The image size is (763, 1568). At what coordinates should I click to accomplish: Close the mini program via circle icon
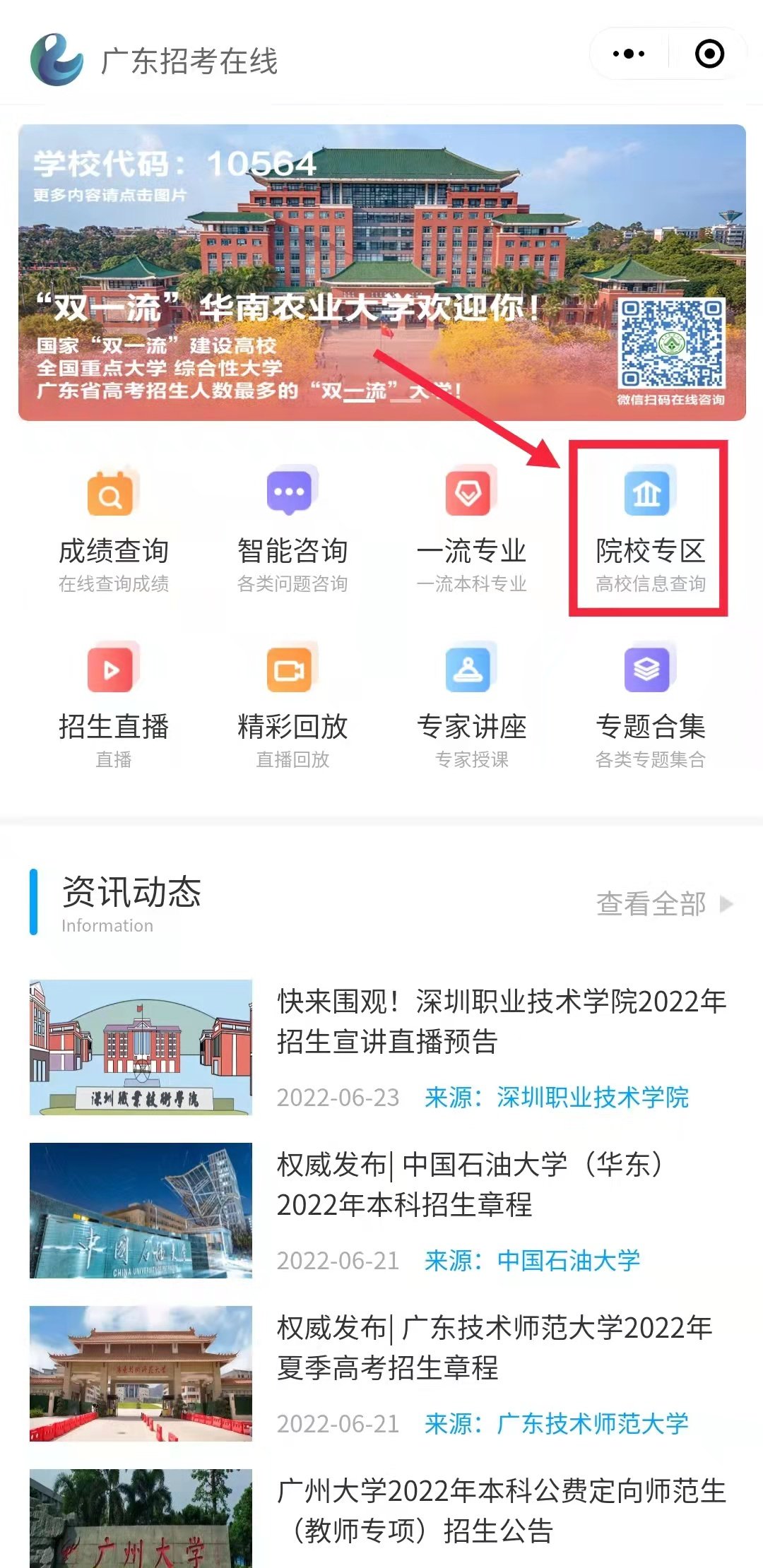coord(709,54)
